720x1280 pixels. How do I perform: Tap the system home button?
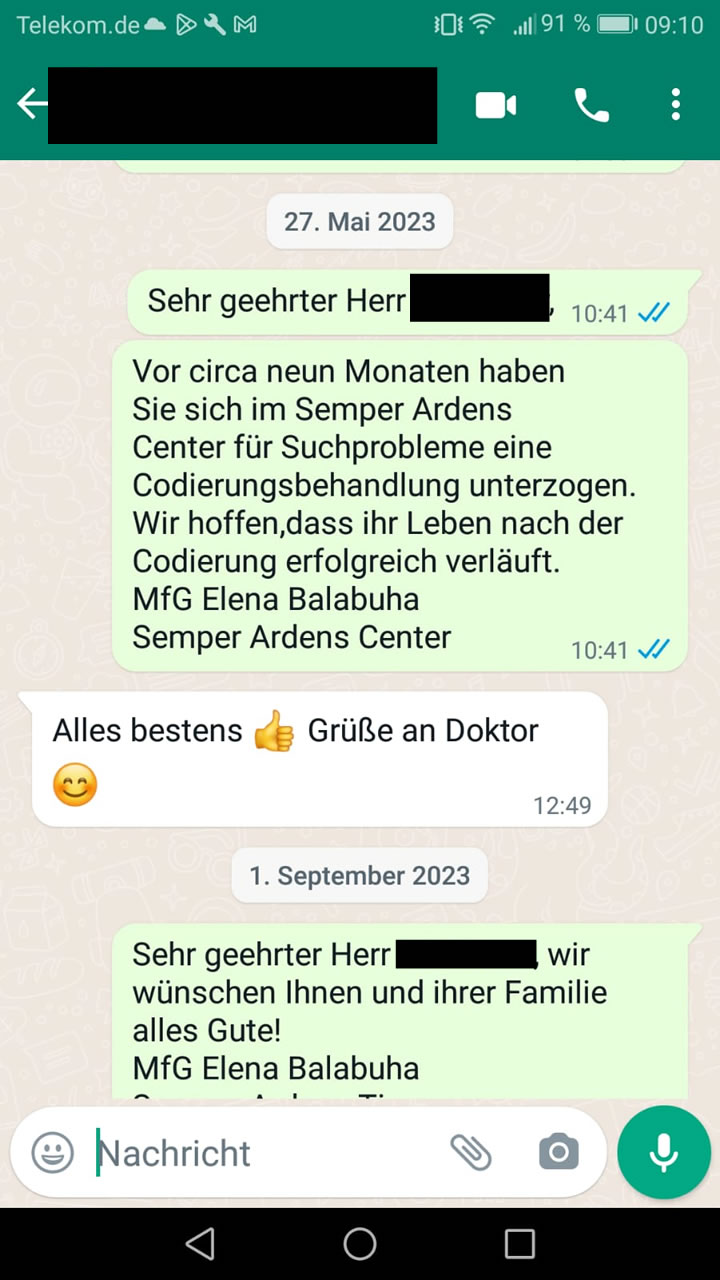click(360, 1243)
